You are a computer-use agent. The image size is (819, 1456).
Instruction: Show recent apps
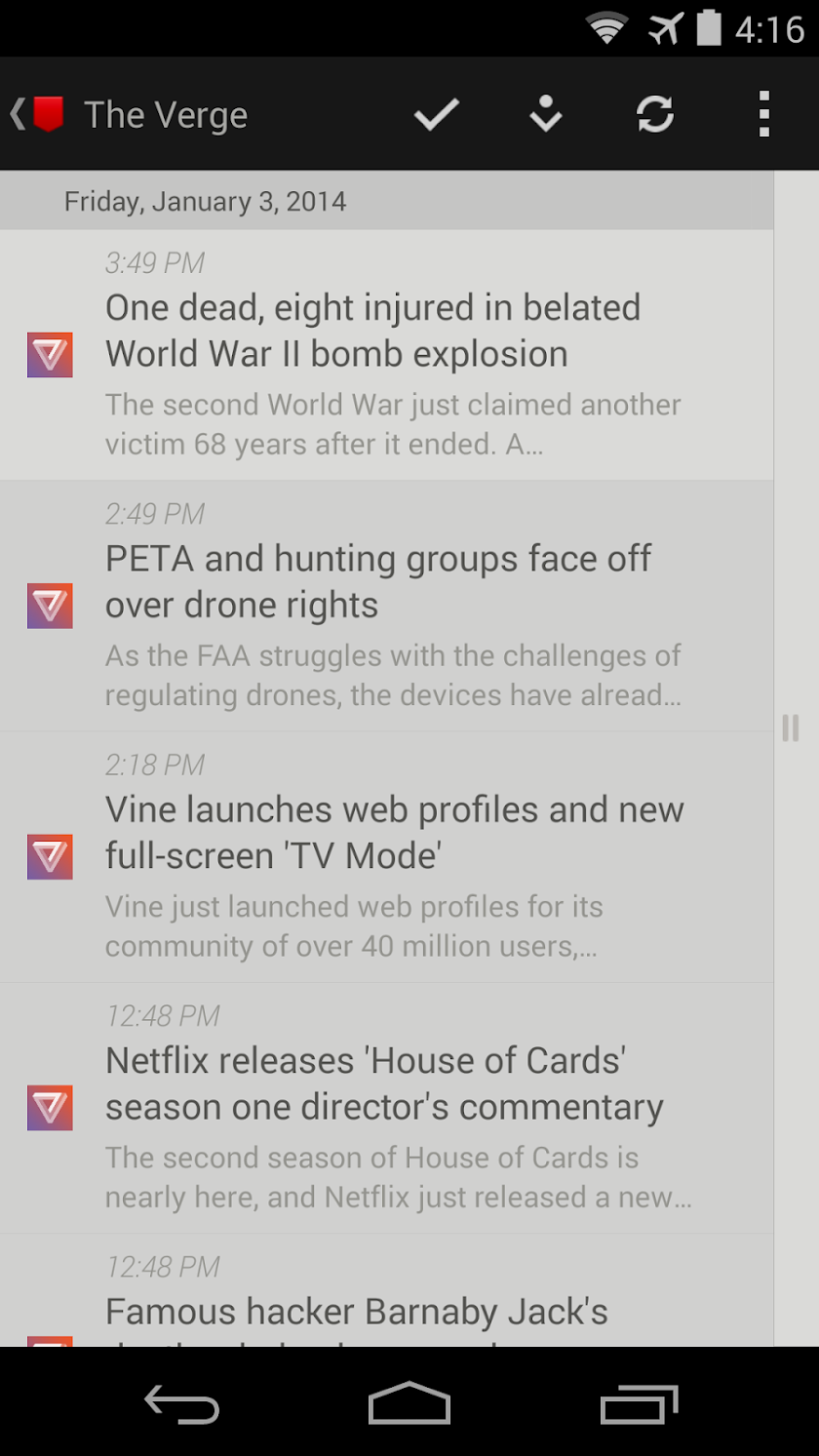(x=639, y=1405)
